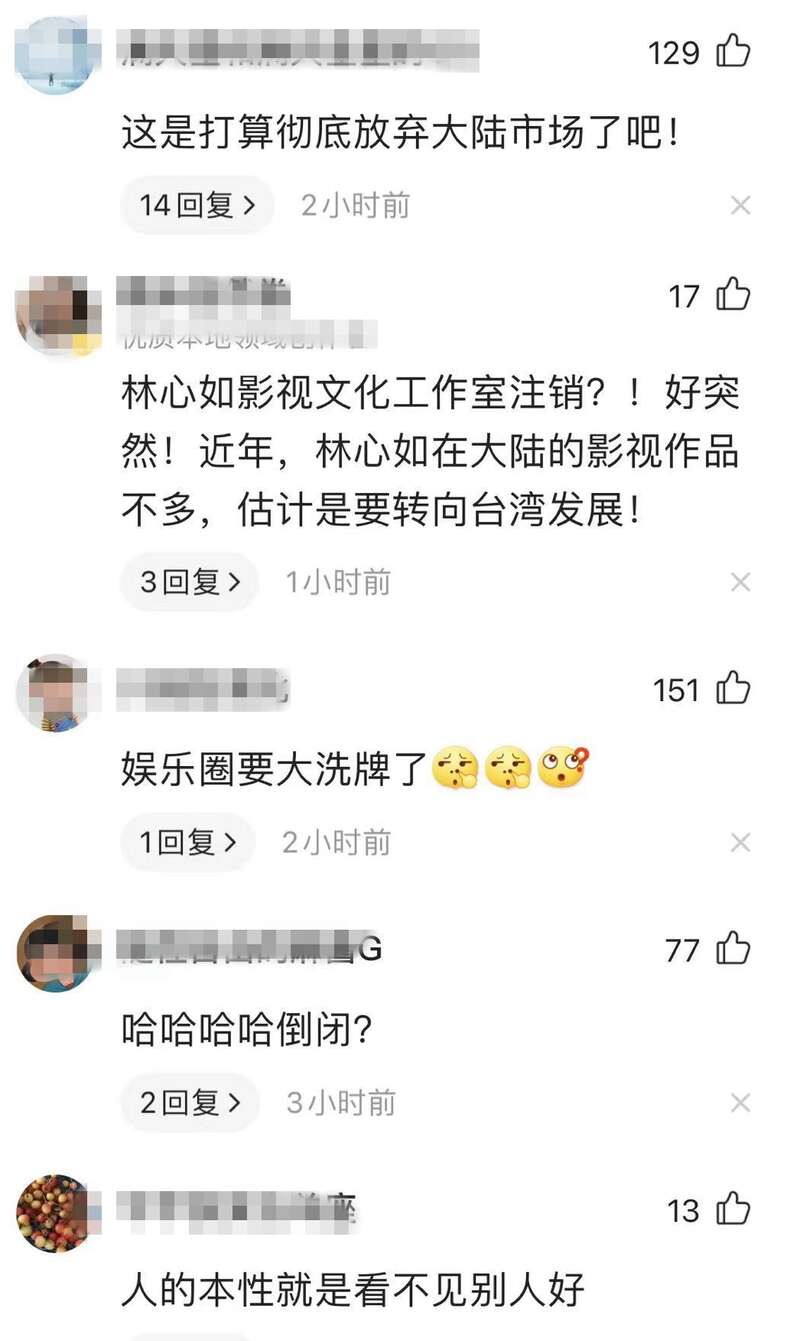Open the avatar of the 哈哈哈哈倒闭 commenter

point(54,953)
